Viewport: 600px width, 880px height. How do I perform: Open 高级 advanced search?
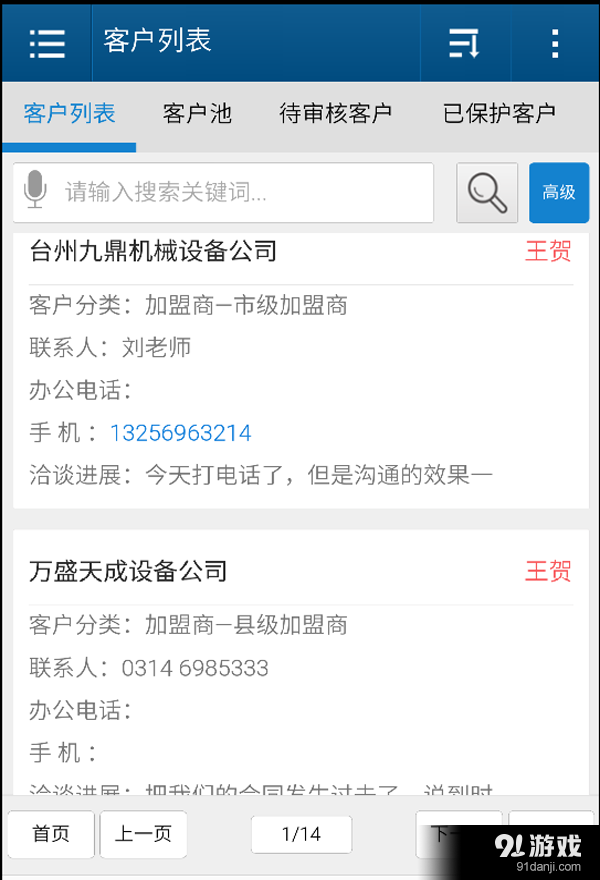coord(559,192)
